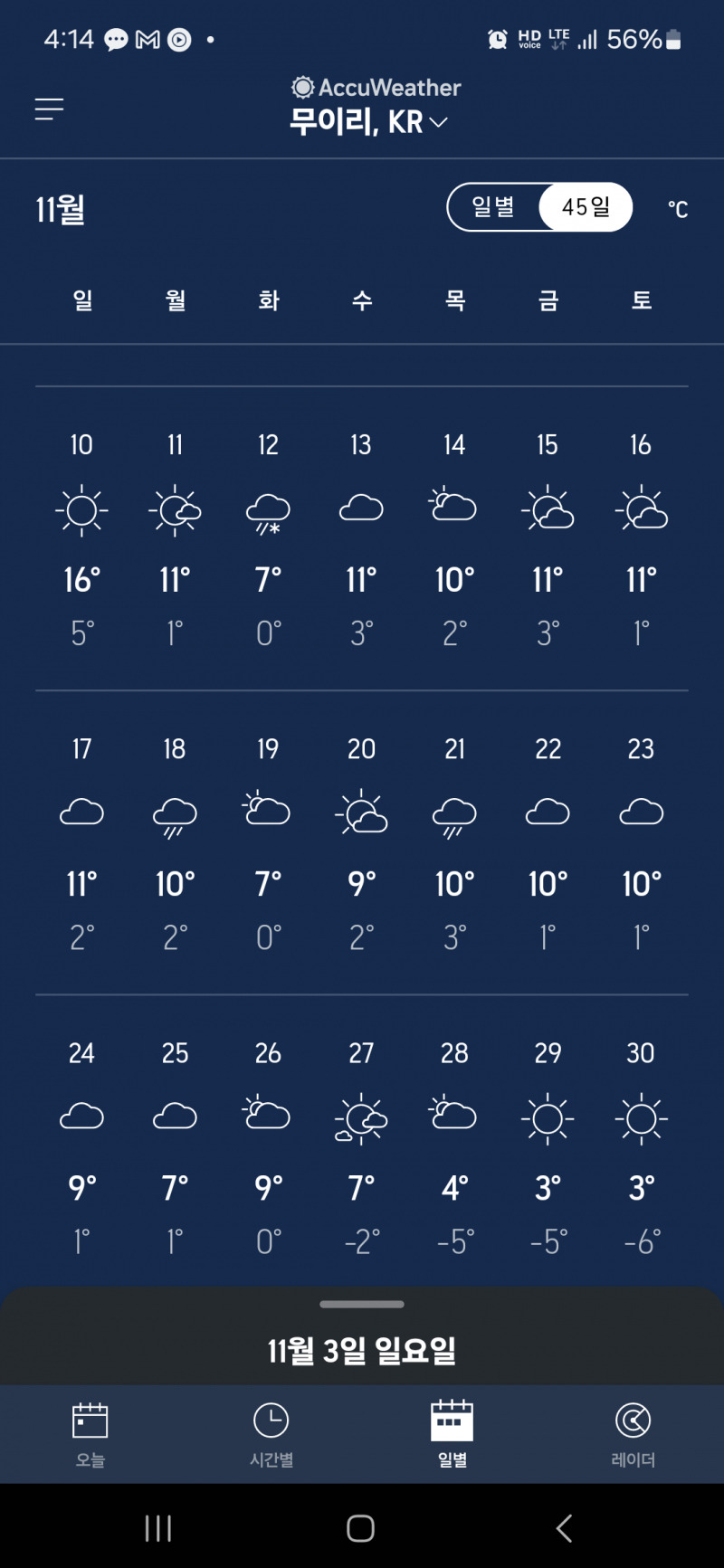Open the hamburger menu

(x=50, y=109)
